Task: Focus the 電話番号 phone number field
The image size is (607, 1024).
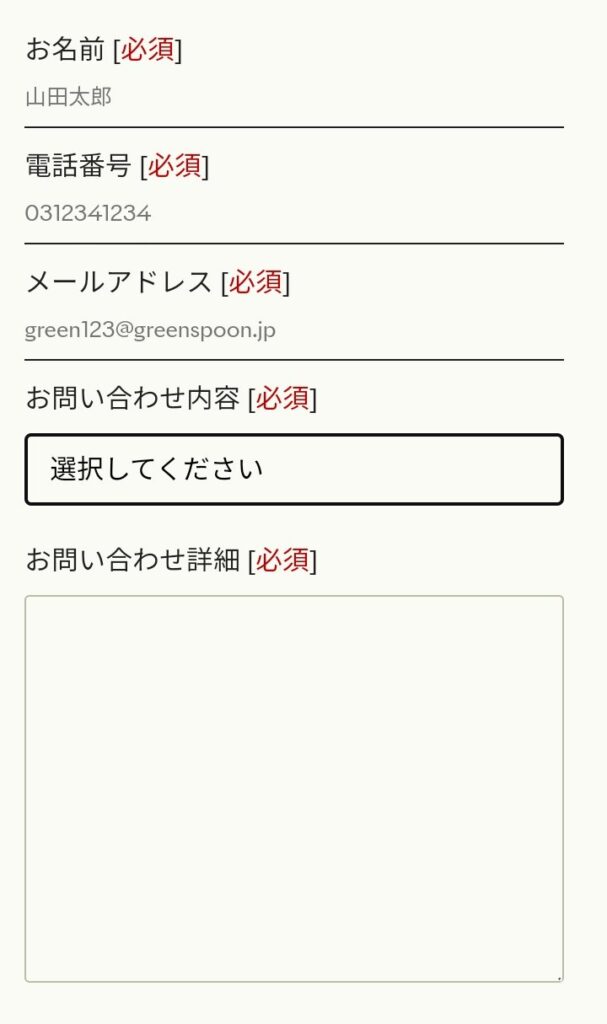Action: tap(294, 214)
